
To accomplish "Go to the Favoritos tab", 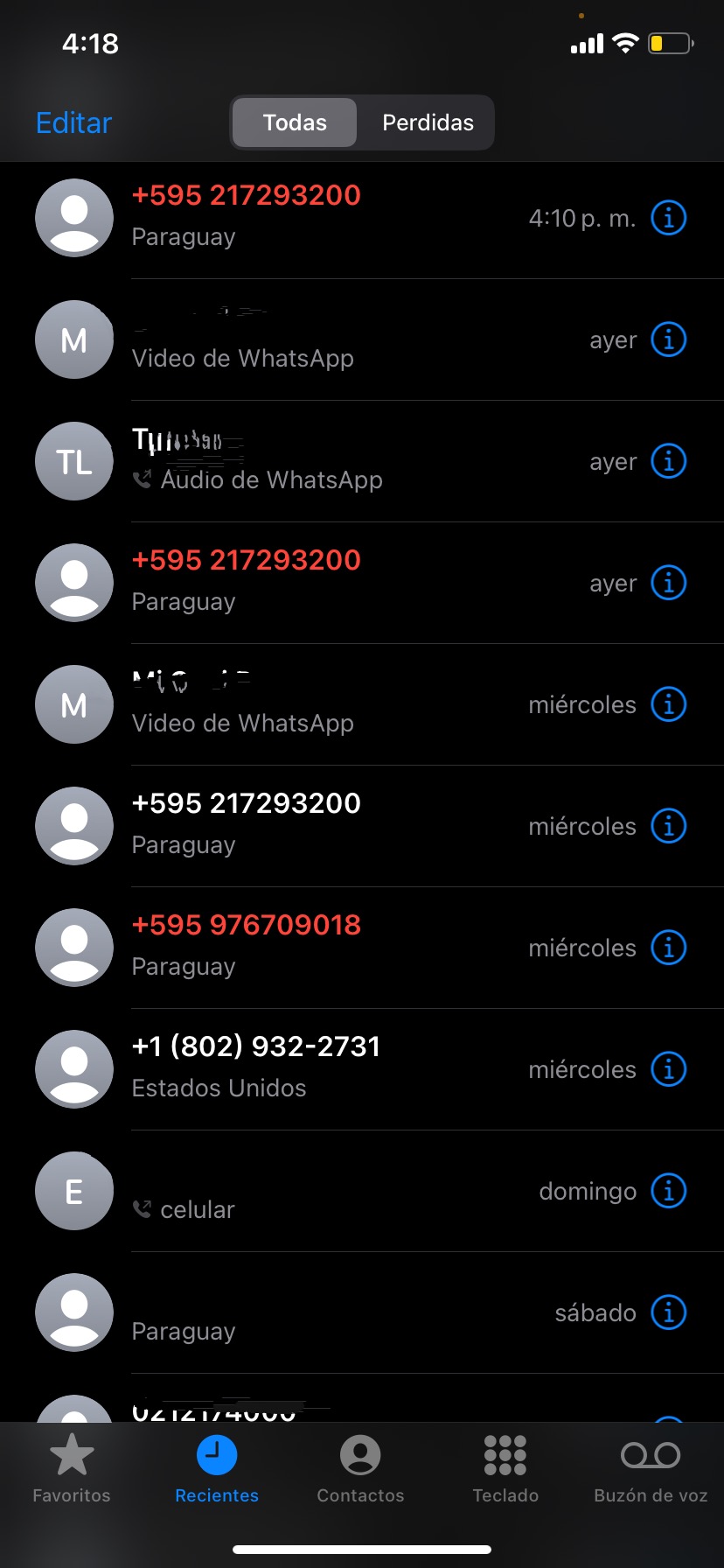I will [x=72, y=1469].
